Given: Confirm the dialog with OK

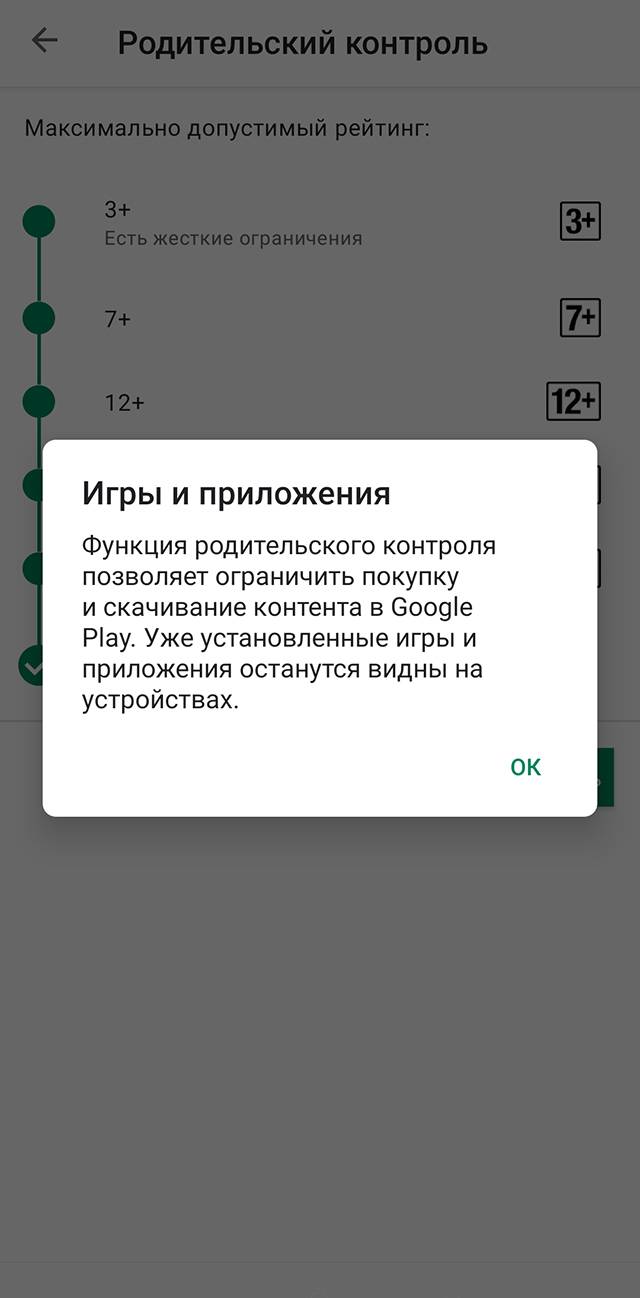Looking at the screenshot, I should (x=525, y=767).
